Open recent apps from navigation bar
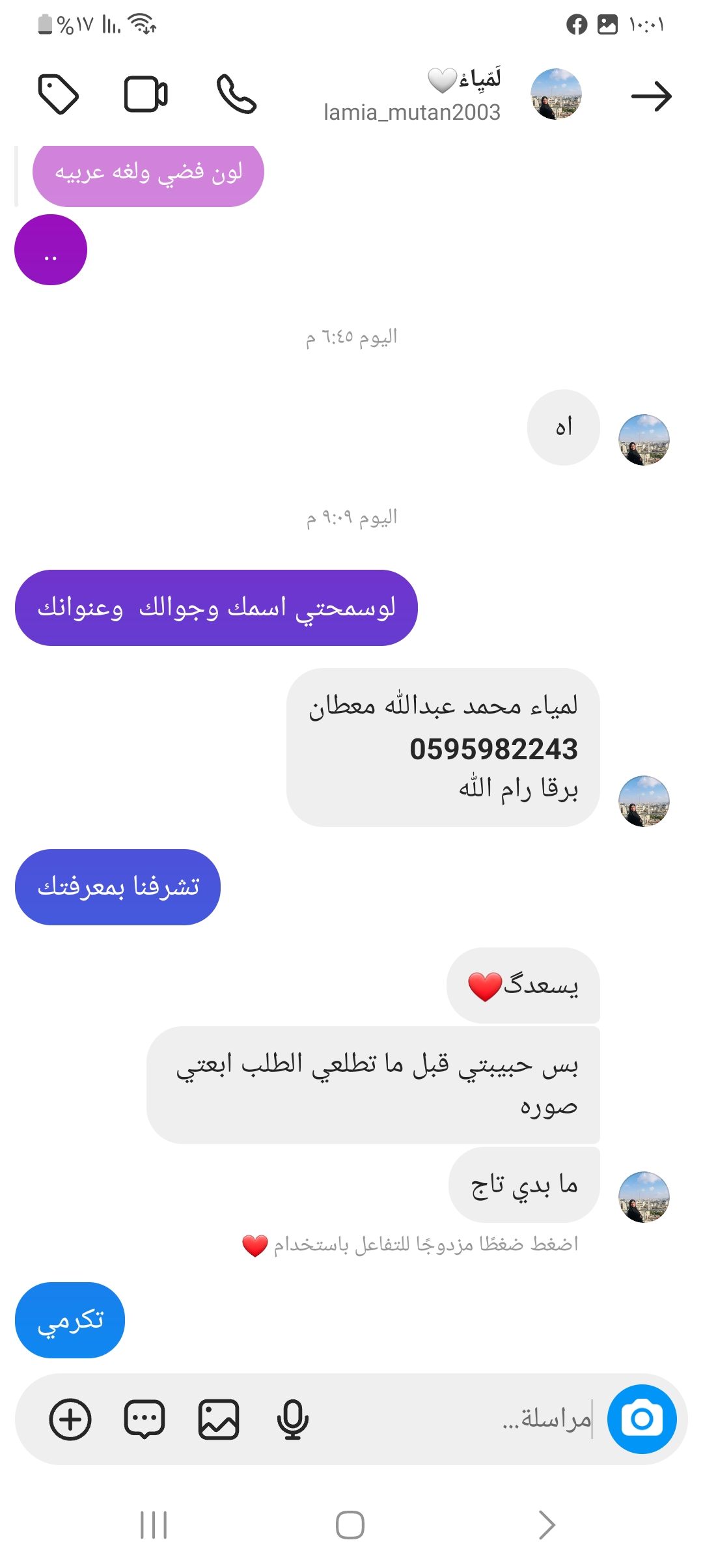 click(x=154, y=1524)
